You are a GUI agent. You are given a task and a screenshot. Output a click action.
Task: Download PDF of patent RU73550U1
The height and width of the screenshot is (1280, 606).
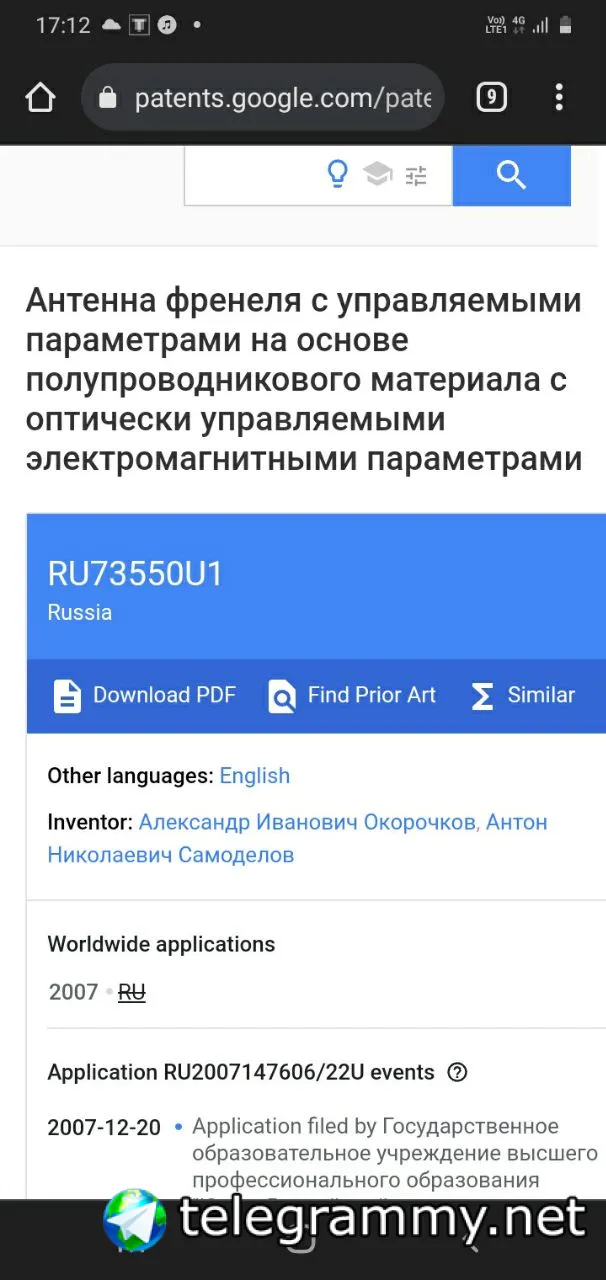(145, 695)
